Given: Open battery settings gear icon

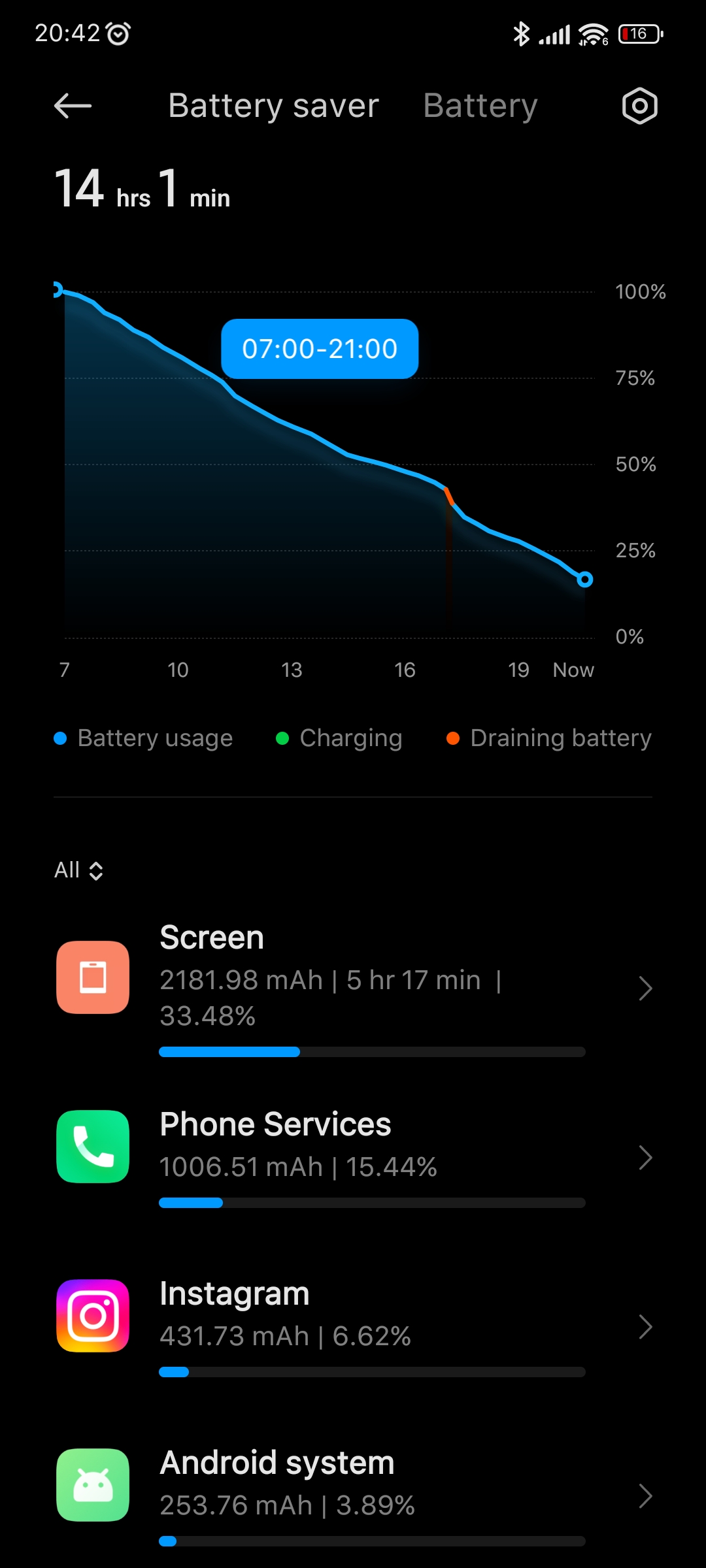Looking at the screenshot, I should [639, 106].
